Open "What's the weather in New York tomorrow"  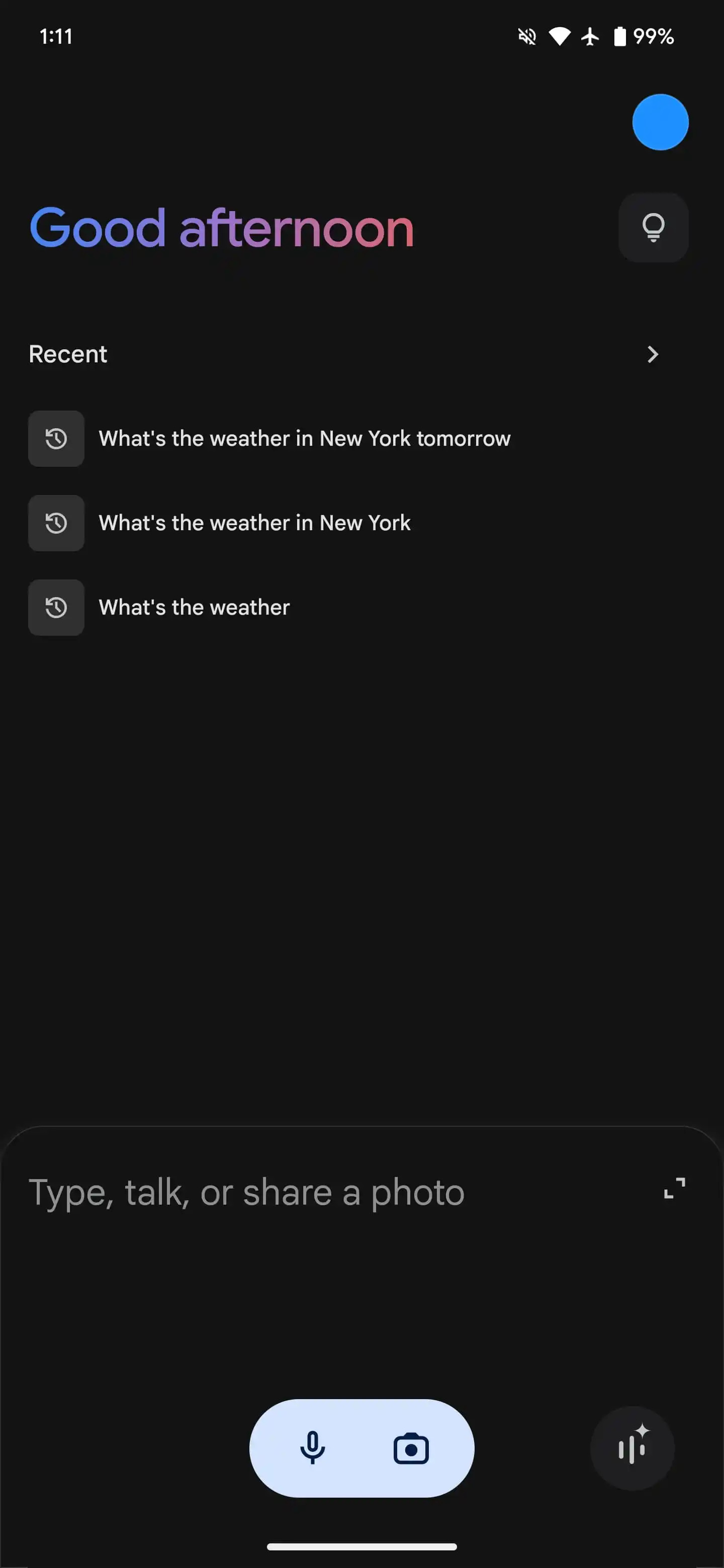pos(305,438)
